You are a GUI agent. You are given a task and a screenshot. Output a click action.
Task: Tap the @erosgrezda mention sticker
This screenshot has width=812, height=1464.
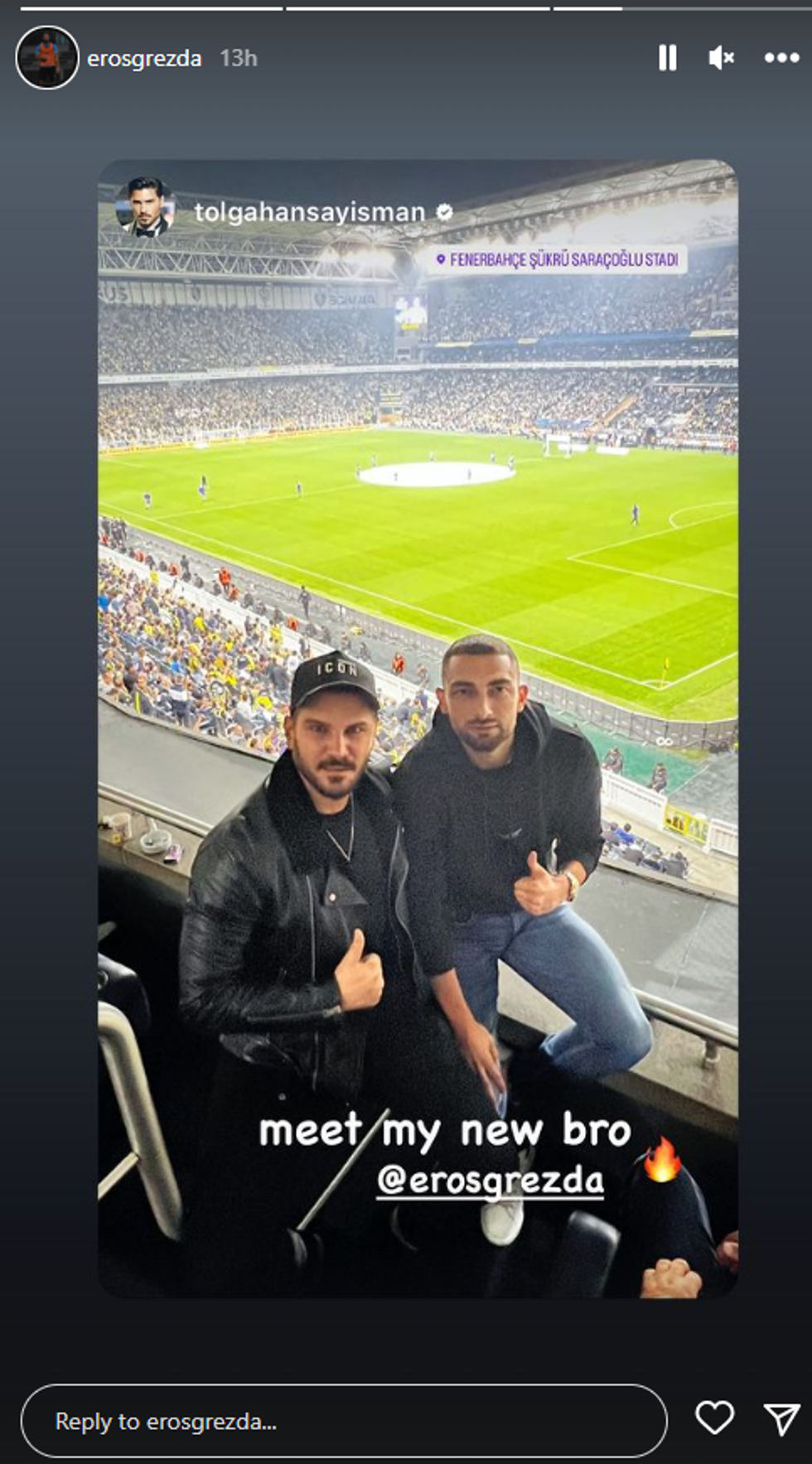click(490, 1180)
